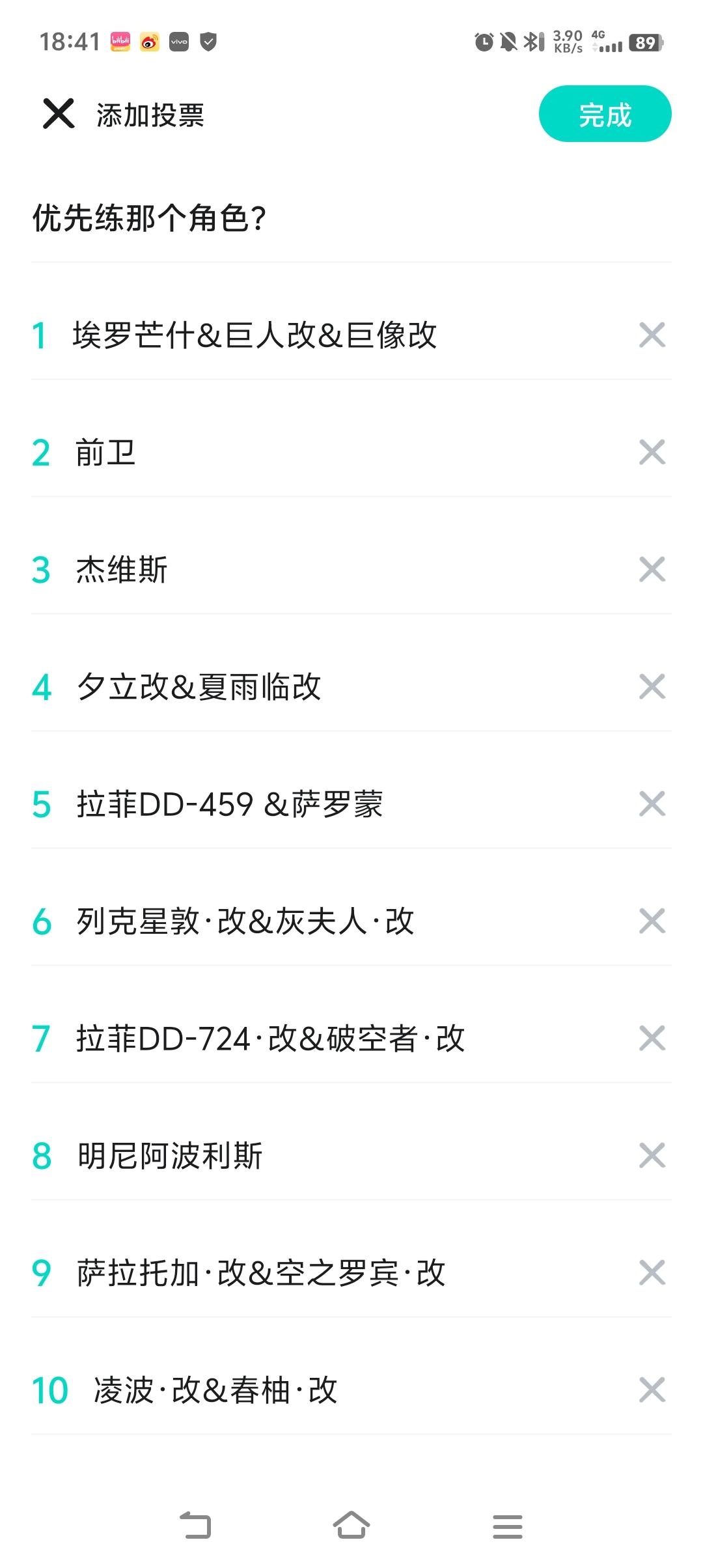Remove option 9 萨拉托加·改&空之罗宾·改
The image size is (703, 1568).
tap(652, 1273)
